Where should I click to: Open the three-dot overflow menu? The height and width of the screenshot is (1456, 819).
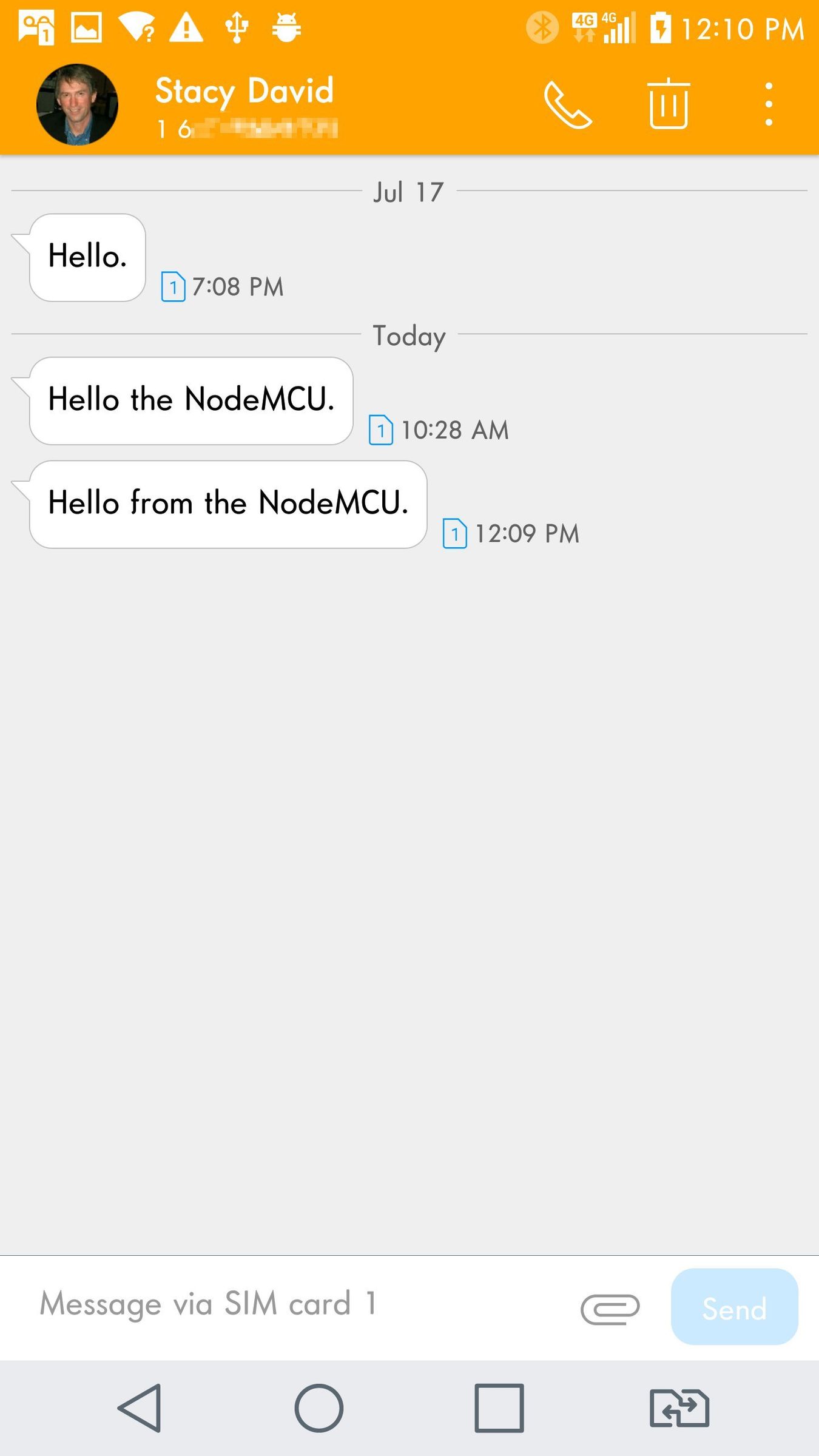tap(768, 104)
